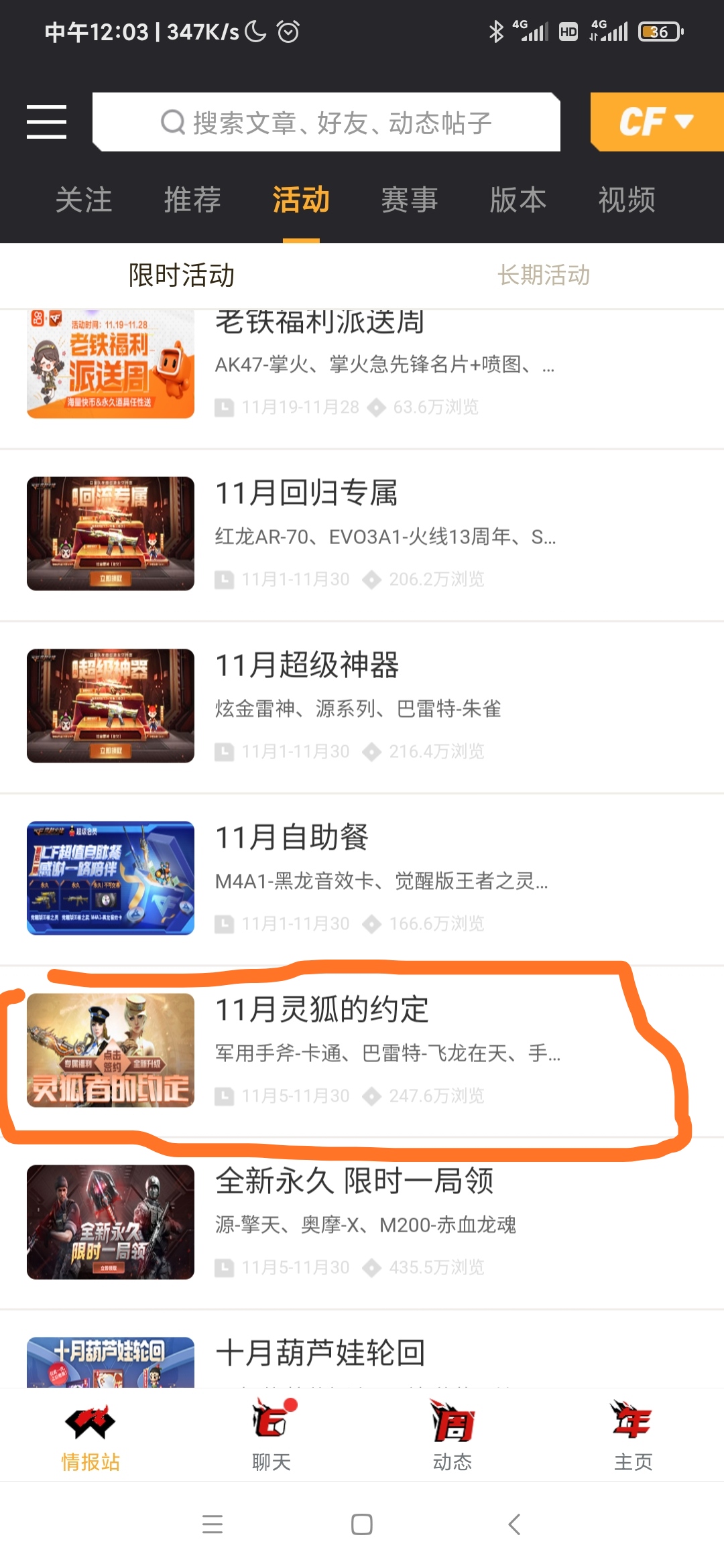
Task: Open the 11月超级神器 activity
Action: (x=362, y=706)
